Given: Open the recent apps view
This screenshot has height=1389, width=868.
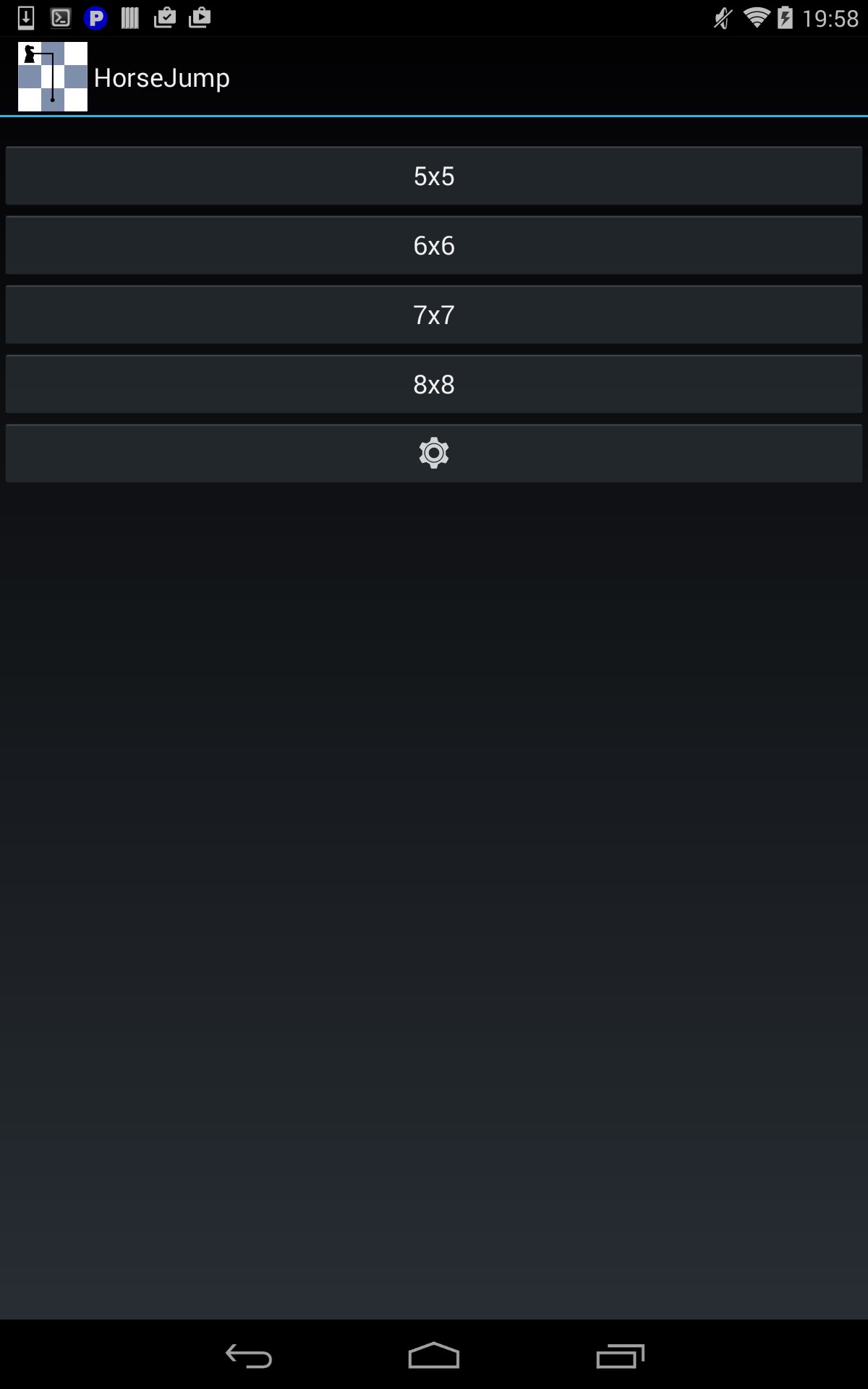Looking at the screenshot, I should [620, 1356].
